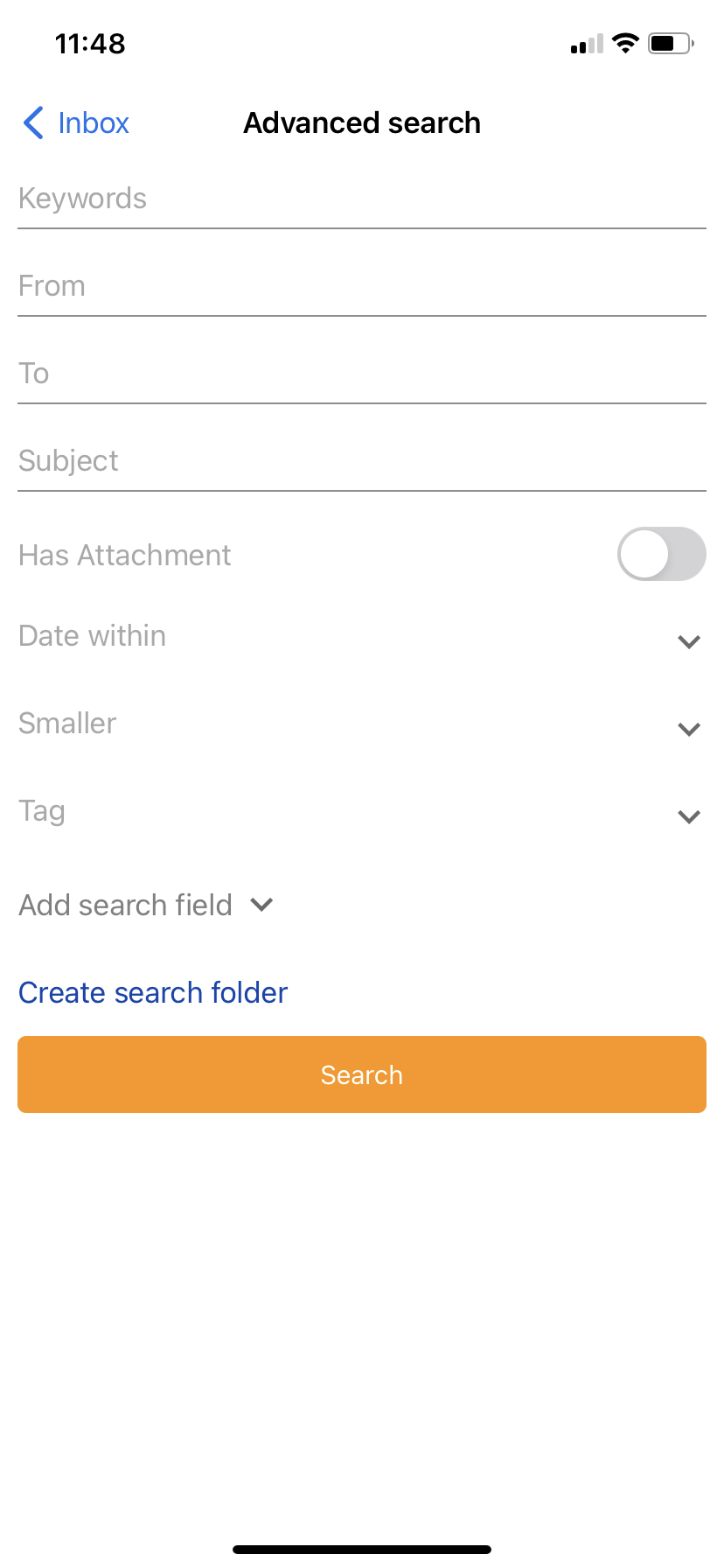Viewport: 724px width, 1568px height.
Task: Expand Add search field options
Action: coord(146,905)
